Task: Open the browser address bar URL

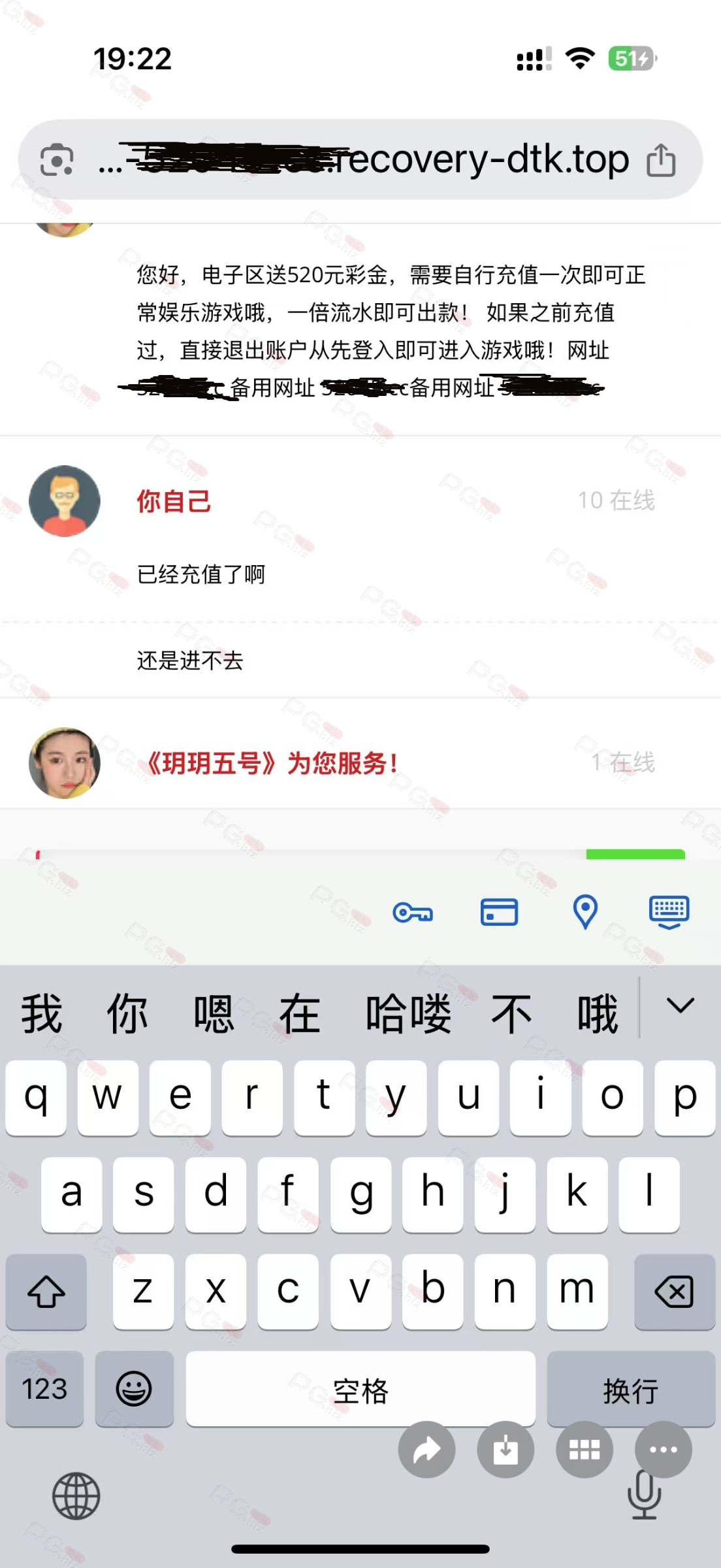Action: [x=364, y=159]
